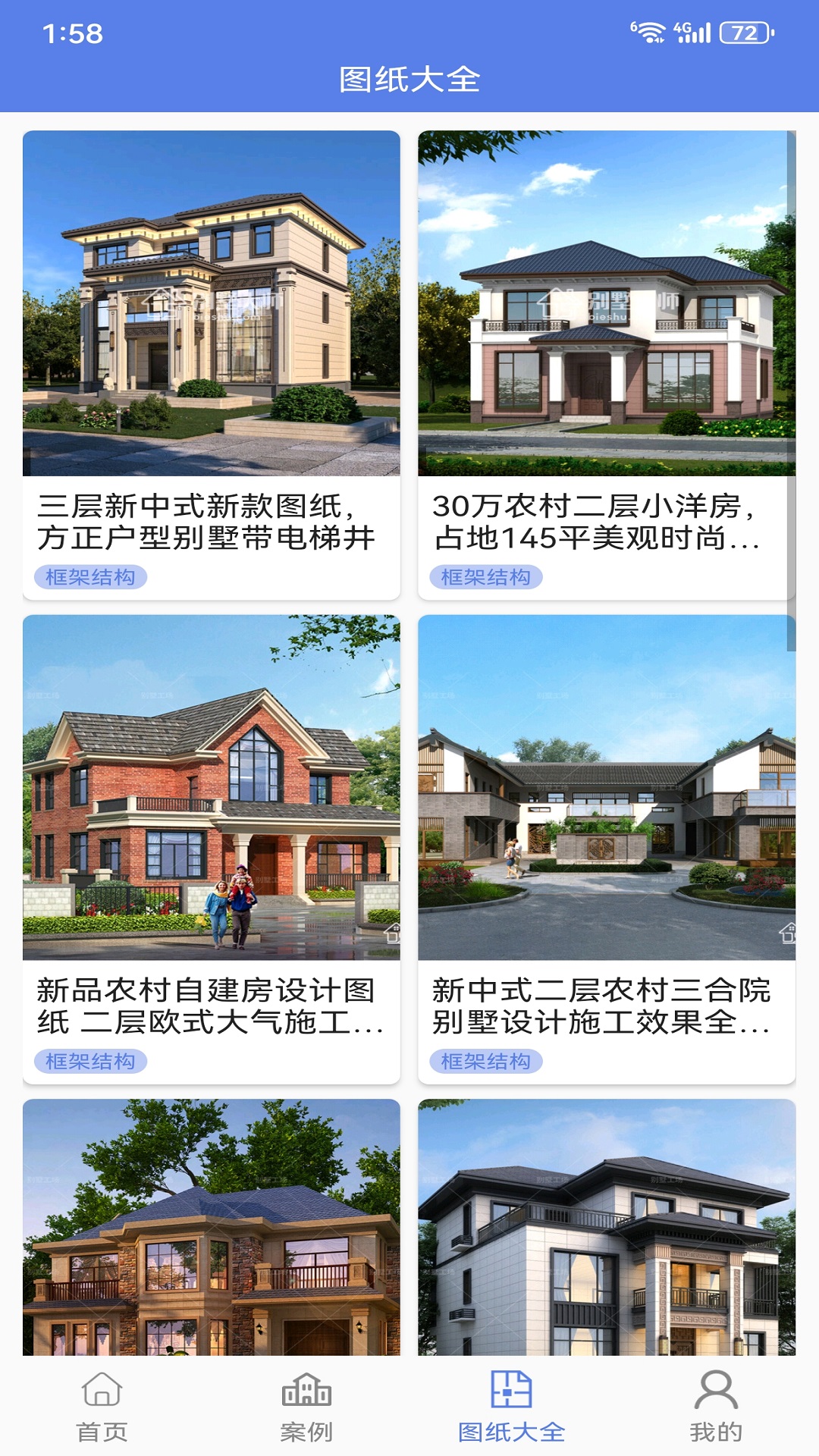Open the 30万农村二层小洋房 card
819x1456 pixels.
[605, 364]
